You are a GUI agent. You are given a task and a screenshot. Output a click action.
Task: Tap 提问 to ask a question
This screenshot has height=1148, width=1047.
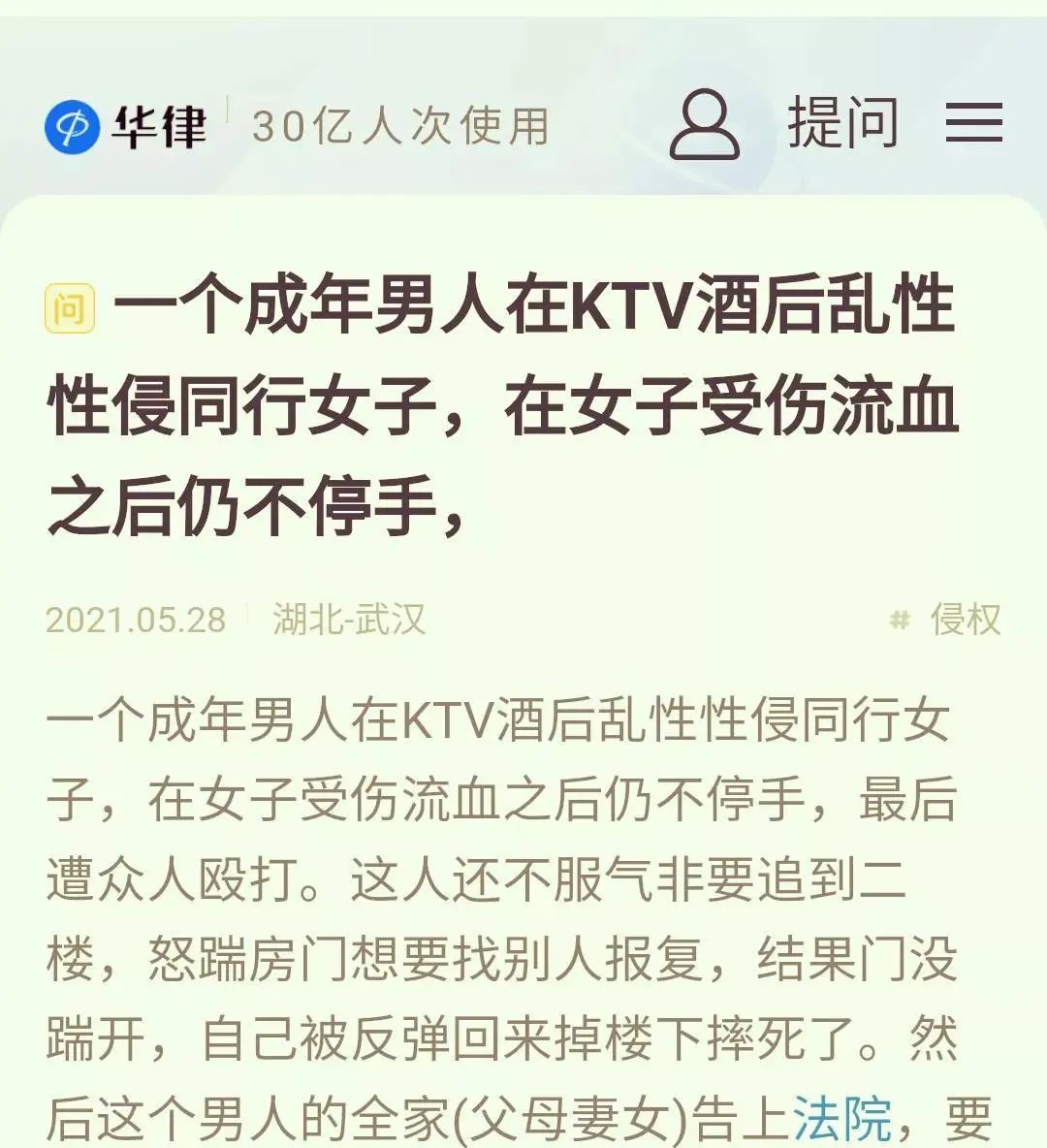[x=842, y=124]
